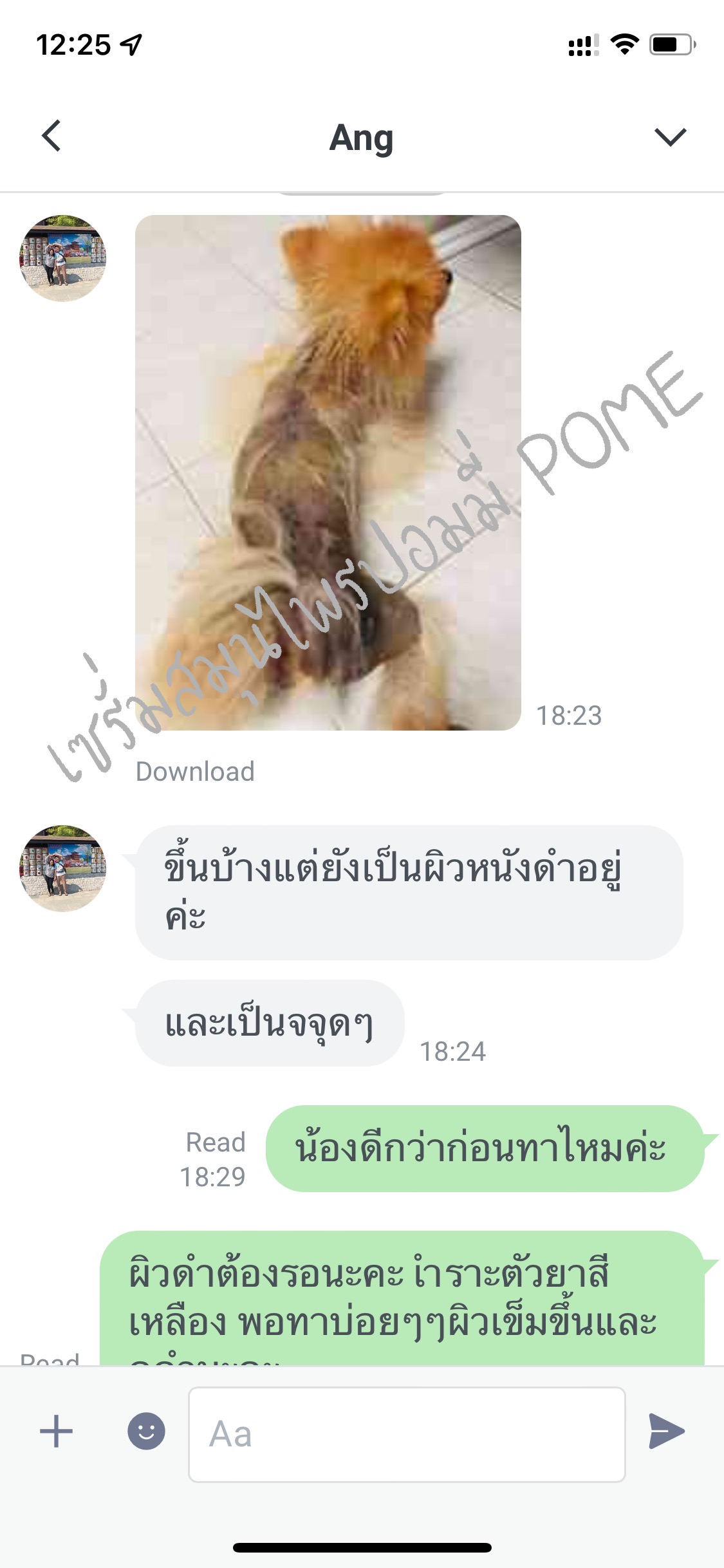Screen dimensions: 724x1568
Task: Send the message with arrow icon
Action: (x=666, y=1432)
